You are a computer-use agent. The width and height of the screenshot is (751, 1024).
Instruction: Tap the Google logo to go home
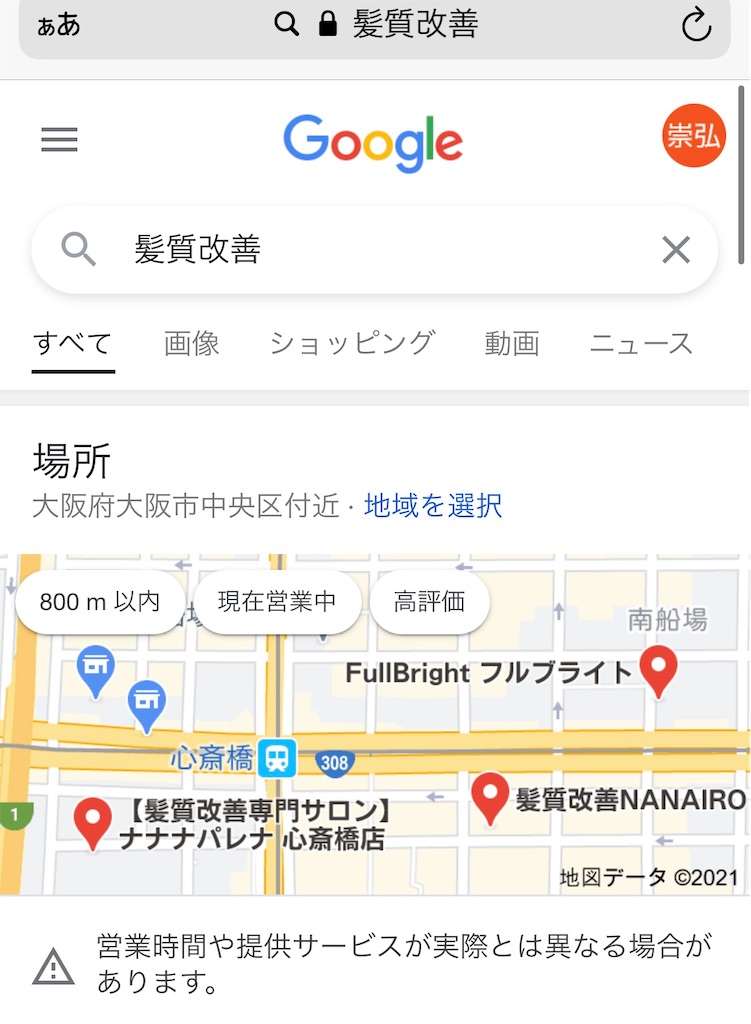(x=373, y=140)
